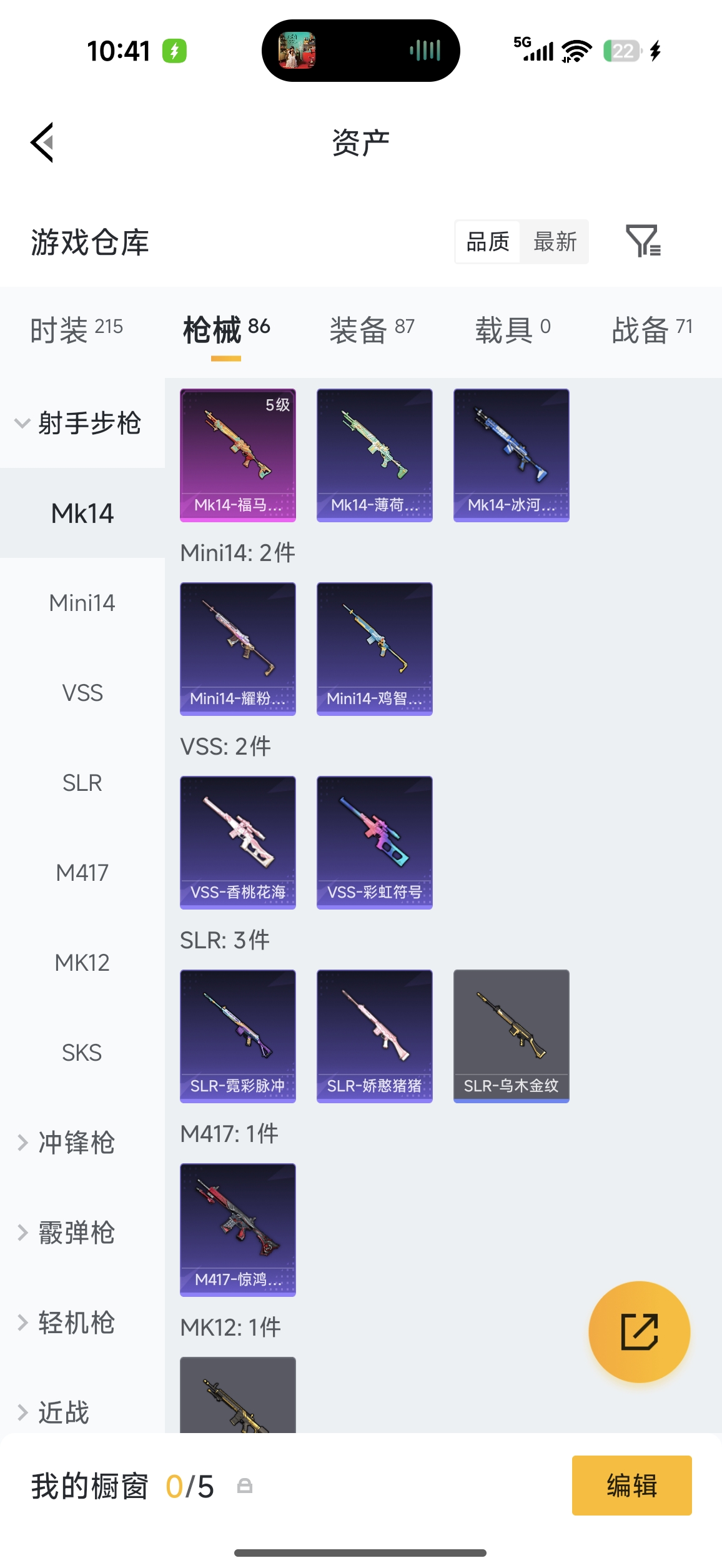Edit my showcase with 编辑
The width and height of the screenshot is (722, 1568).
[631, 1485]
